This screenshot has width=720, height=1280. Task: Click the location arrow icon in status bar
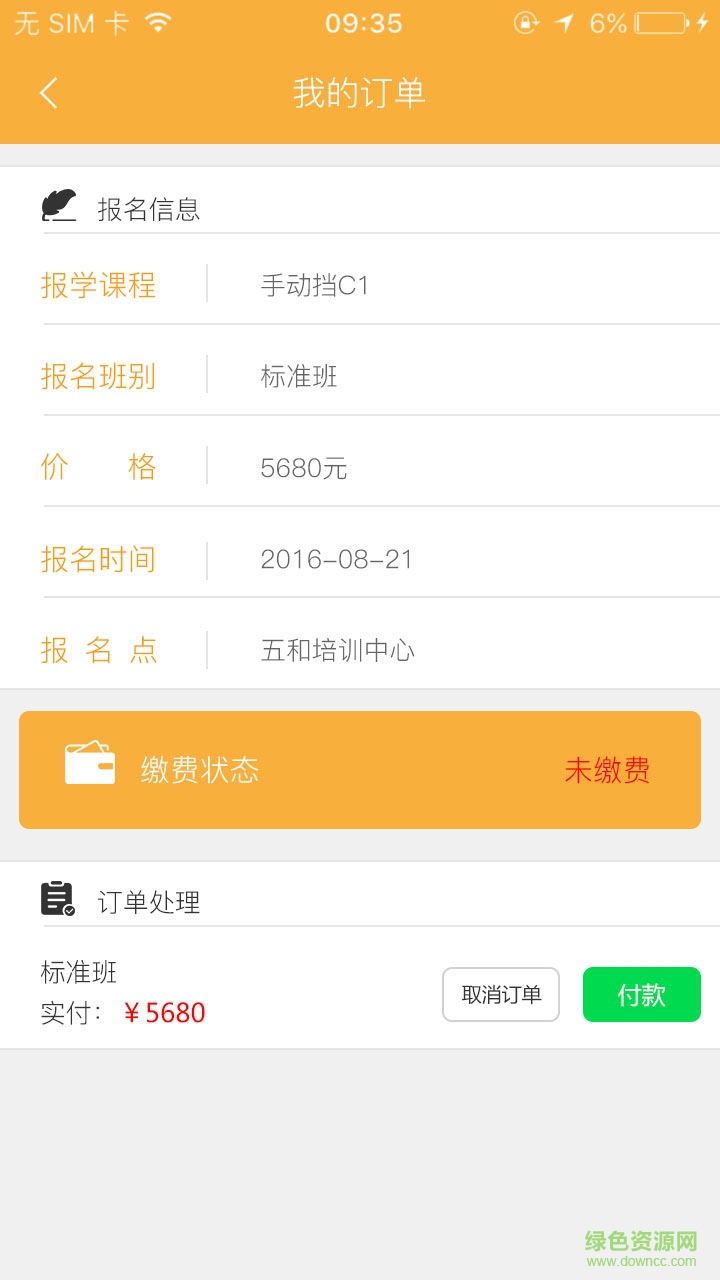tap(563, 22)
